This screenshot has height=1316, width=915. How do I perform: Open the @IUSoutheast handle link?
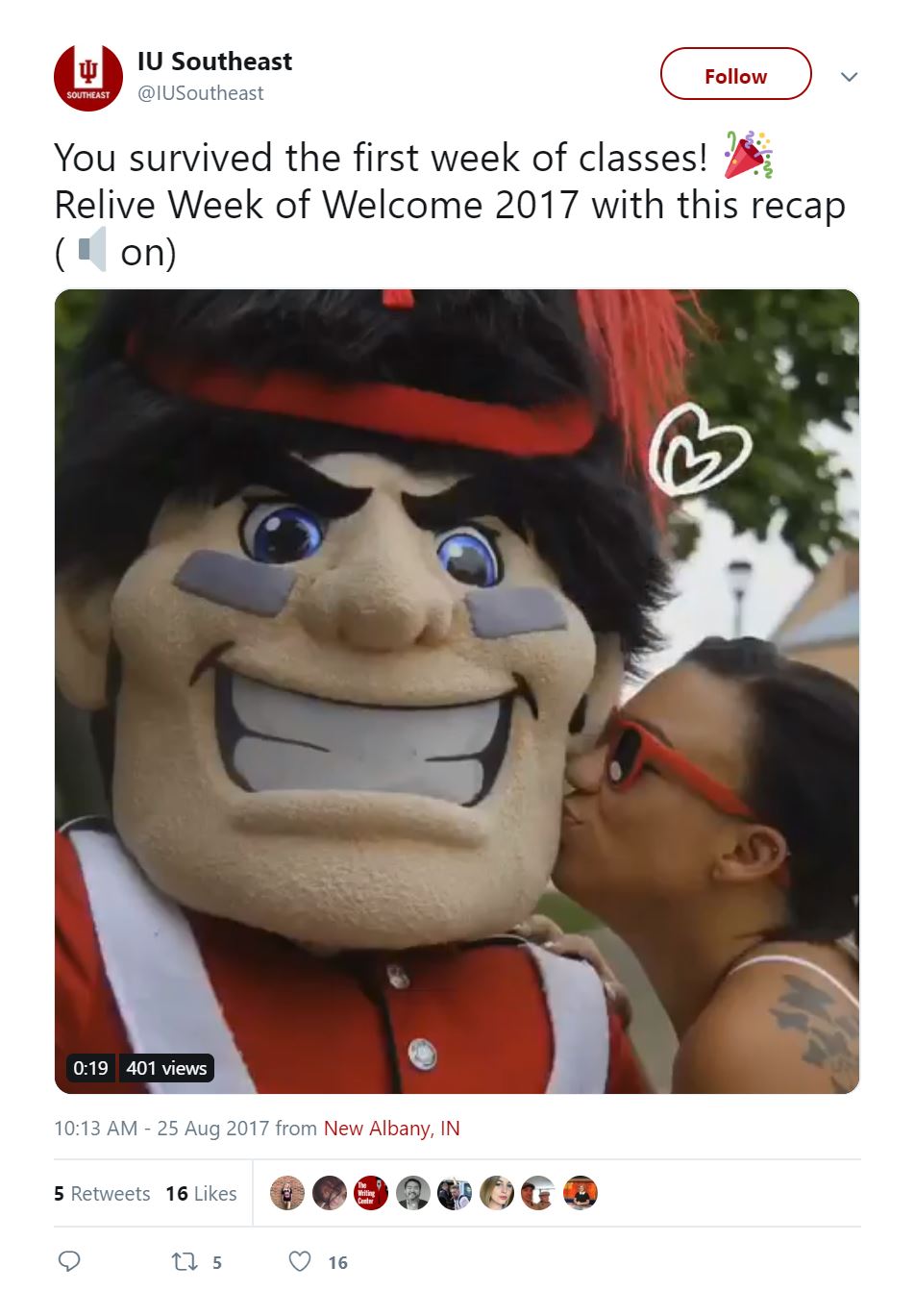200,93
